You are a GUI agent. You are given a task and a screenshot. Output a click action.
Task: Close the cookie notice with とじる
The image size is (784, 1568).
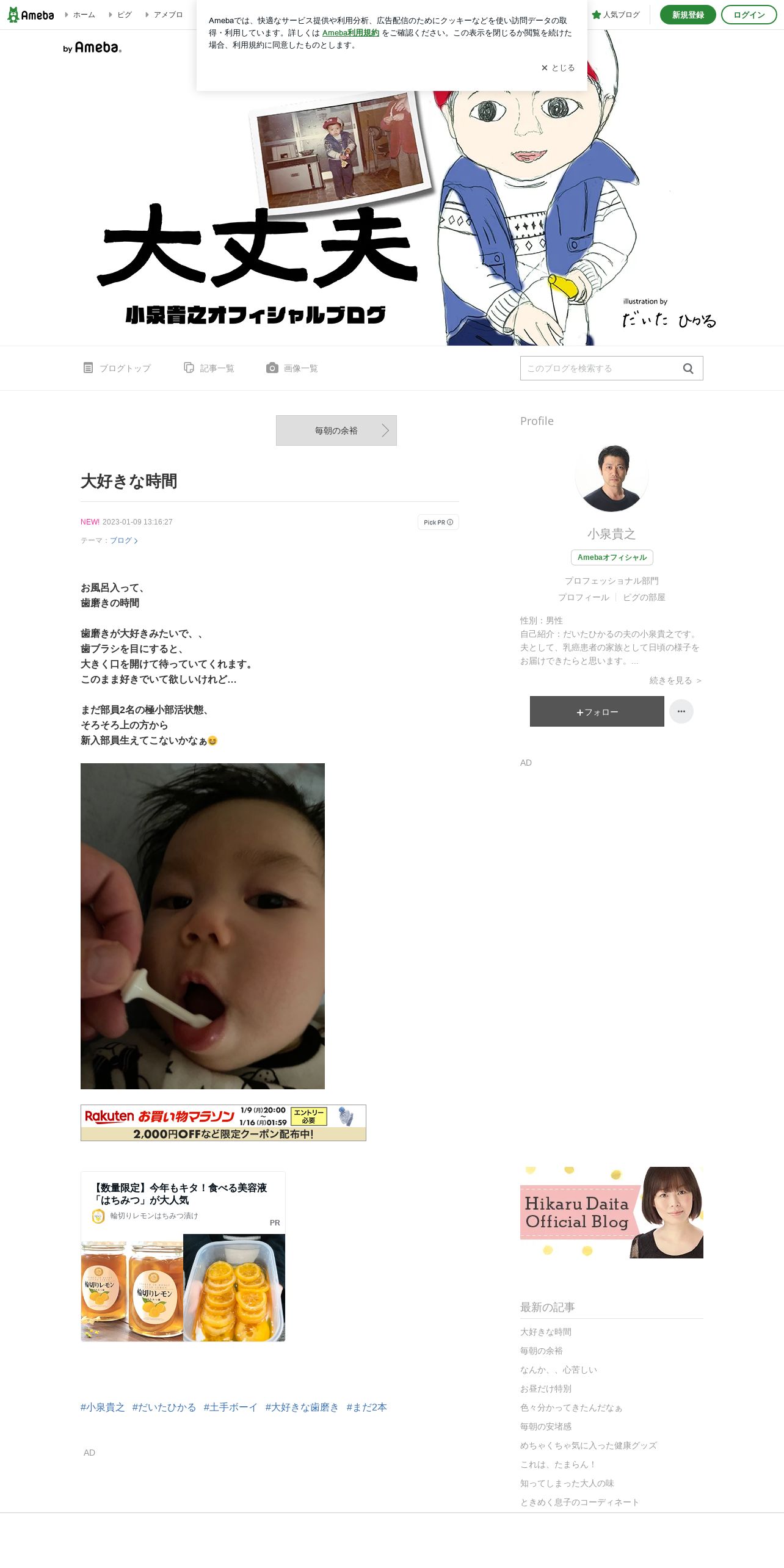[x=558, y=68]
